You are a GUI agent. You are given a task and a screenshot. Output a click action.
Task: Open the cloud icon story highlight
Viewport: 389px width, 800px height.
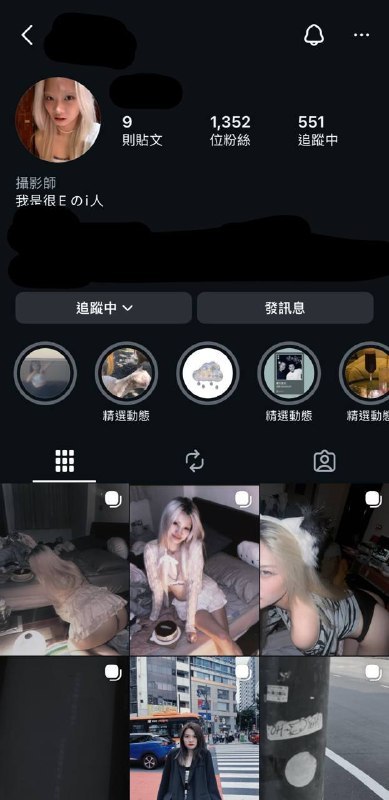tap(208, 373)
